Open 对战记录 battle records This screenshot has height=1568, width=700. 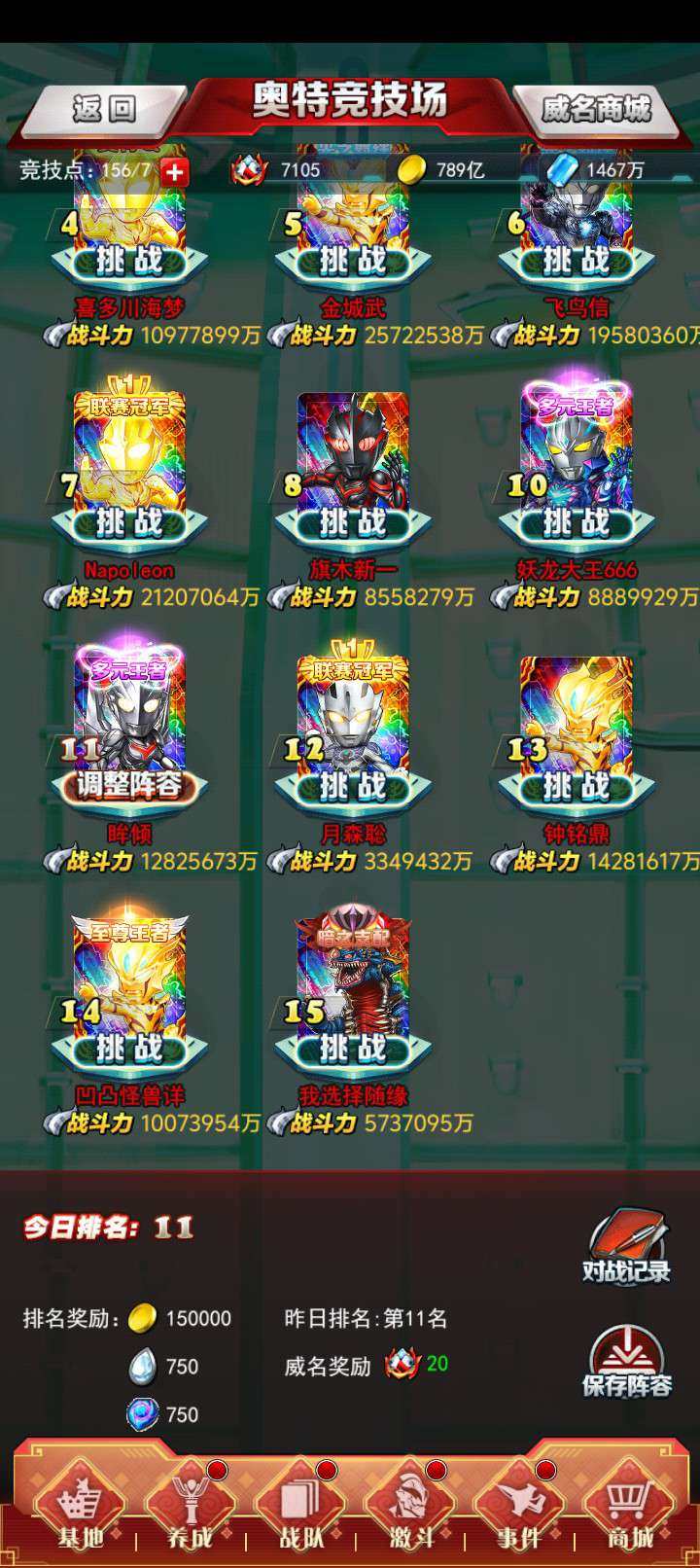[626, 1246]
